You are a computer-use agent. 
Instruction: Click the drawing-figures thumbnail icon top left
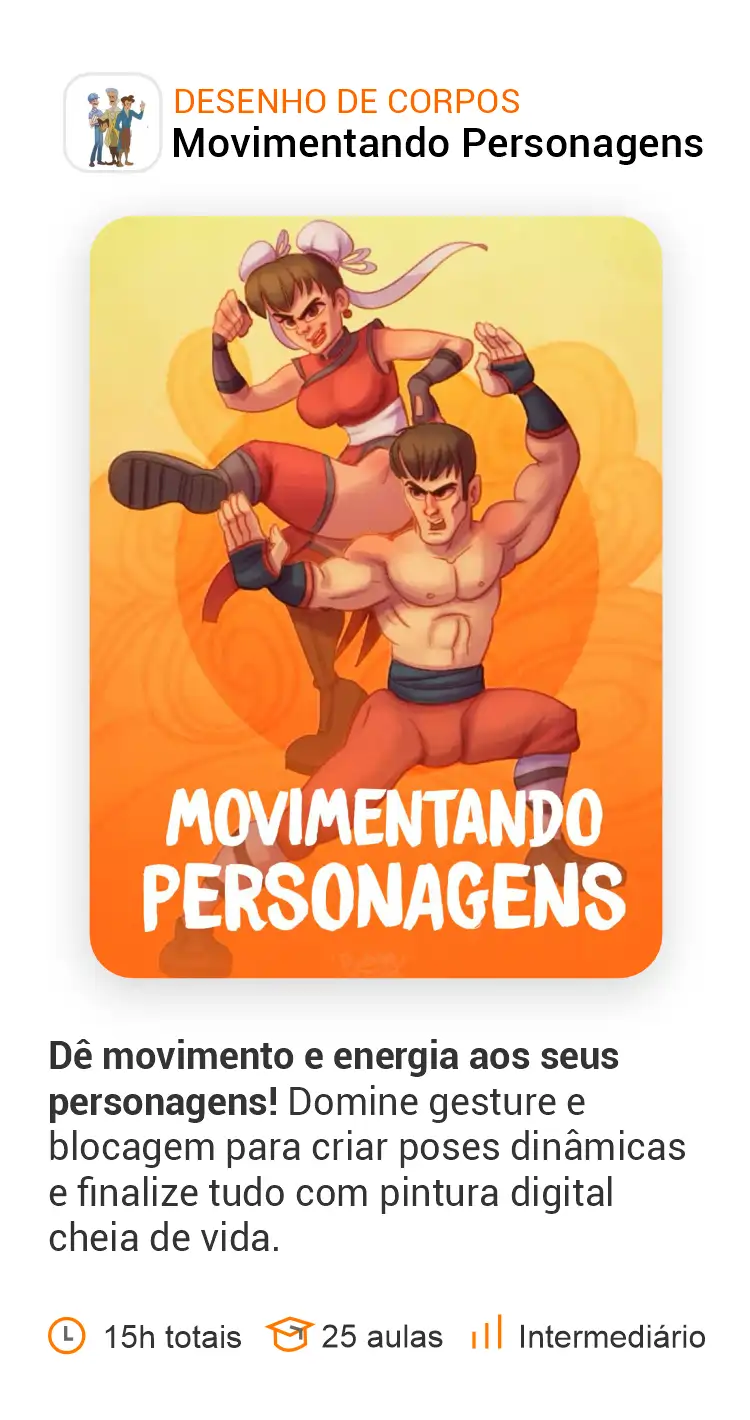click(113, 122)
